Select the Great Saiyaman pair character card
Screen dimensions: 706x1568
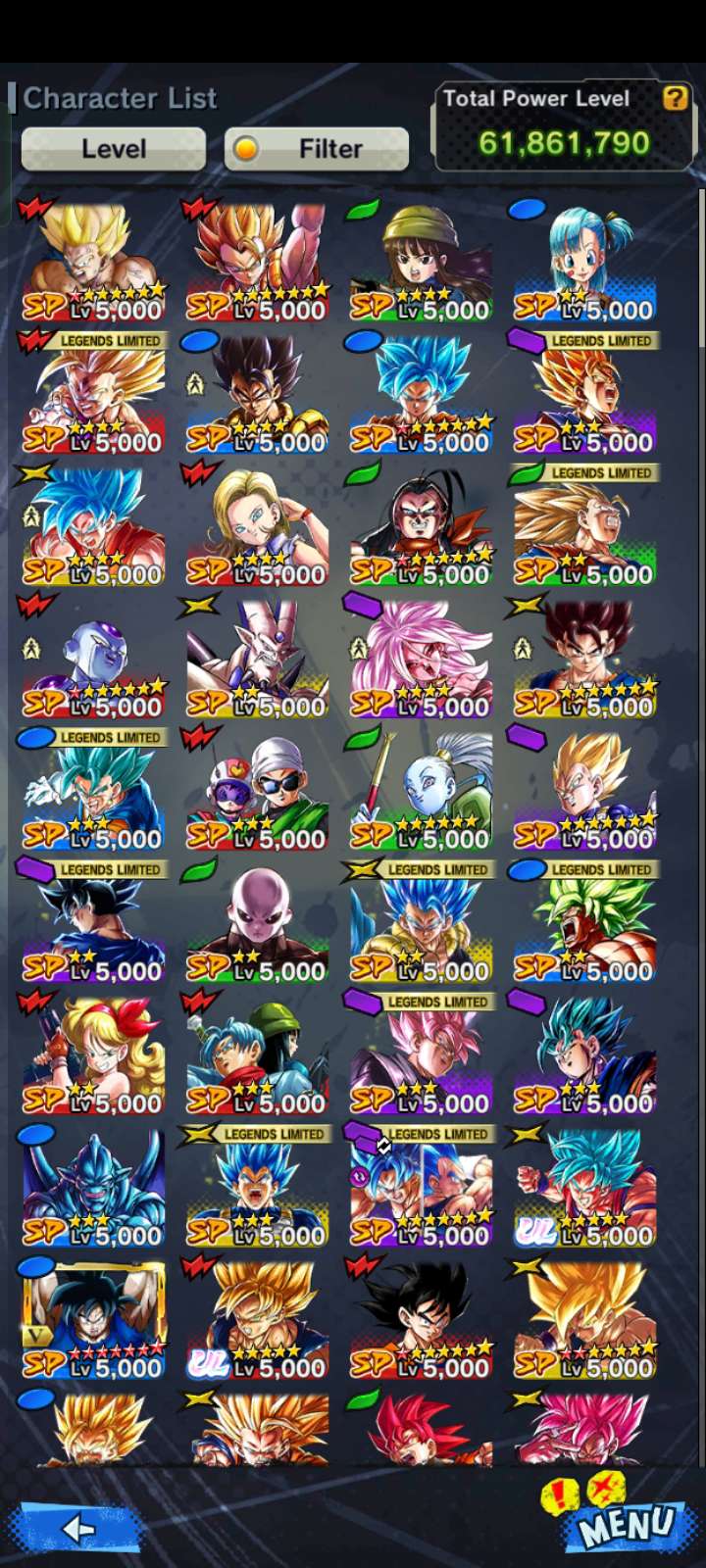coord(258,789)
